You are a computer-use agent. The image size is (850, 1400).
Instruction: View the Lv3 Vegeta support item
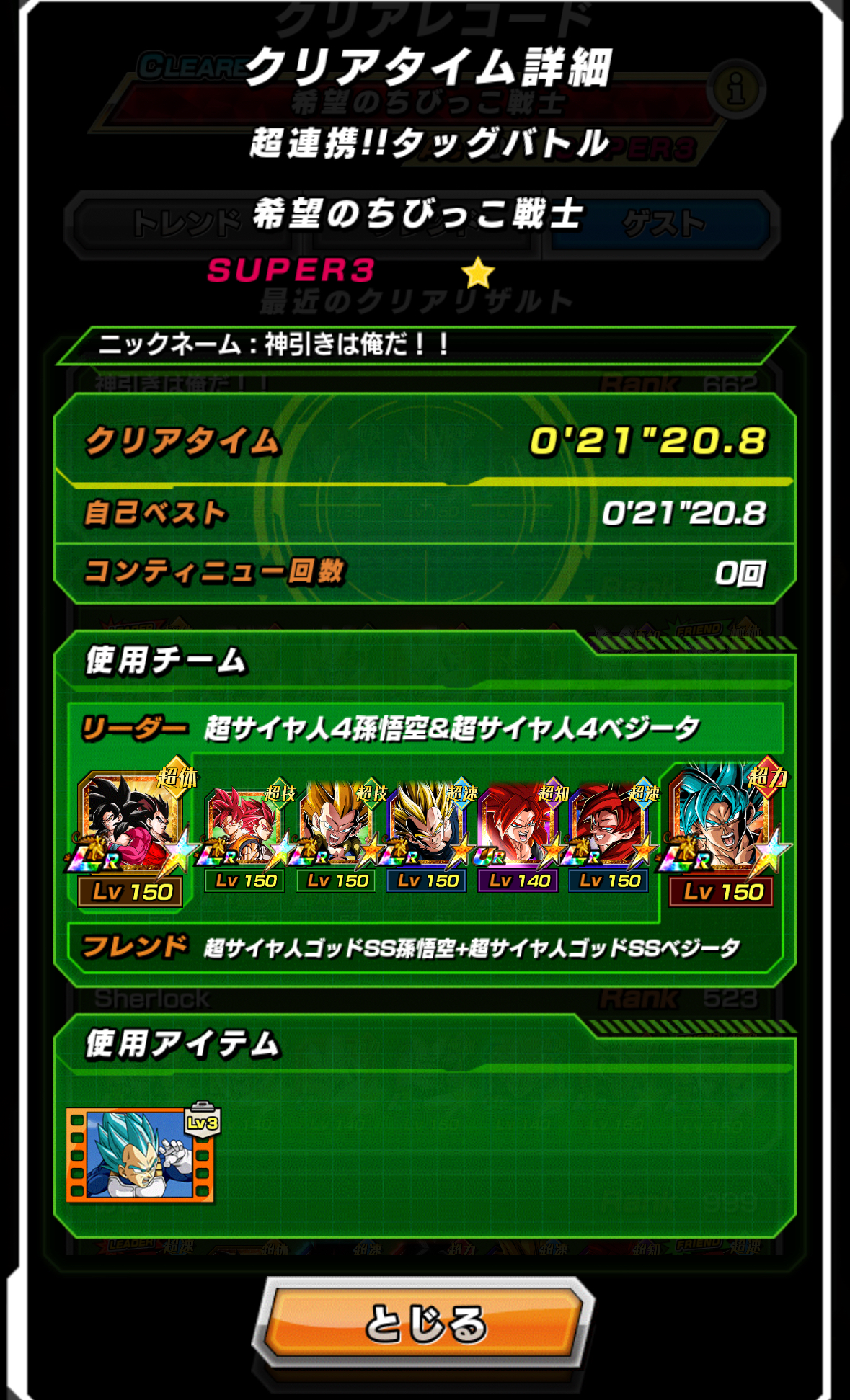tap(140, 1155)
